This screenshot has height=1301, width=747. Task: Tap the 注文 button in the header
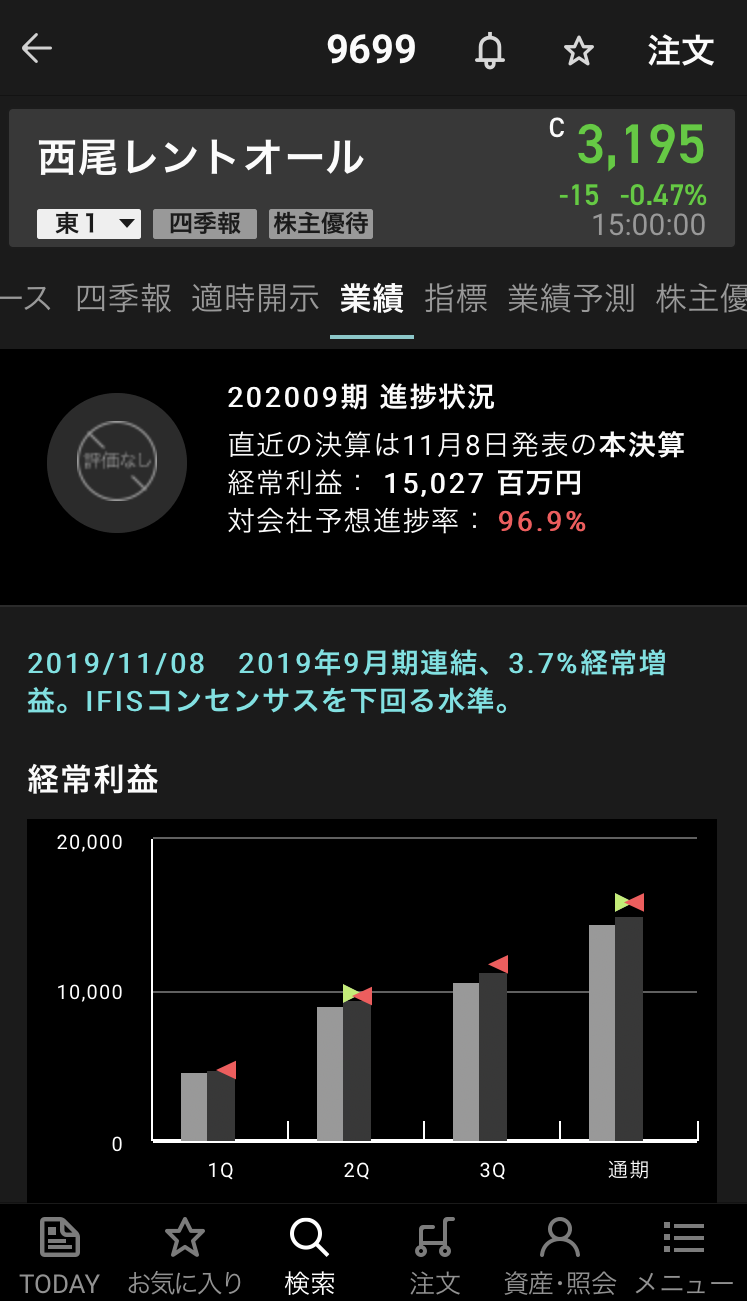680,50
